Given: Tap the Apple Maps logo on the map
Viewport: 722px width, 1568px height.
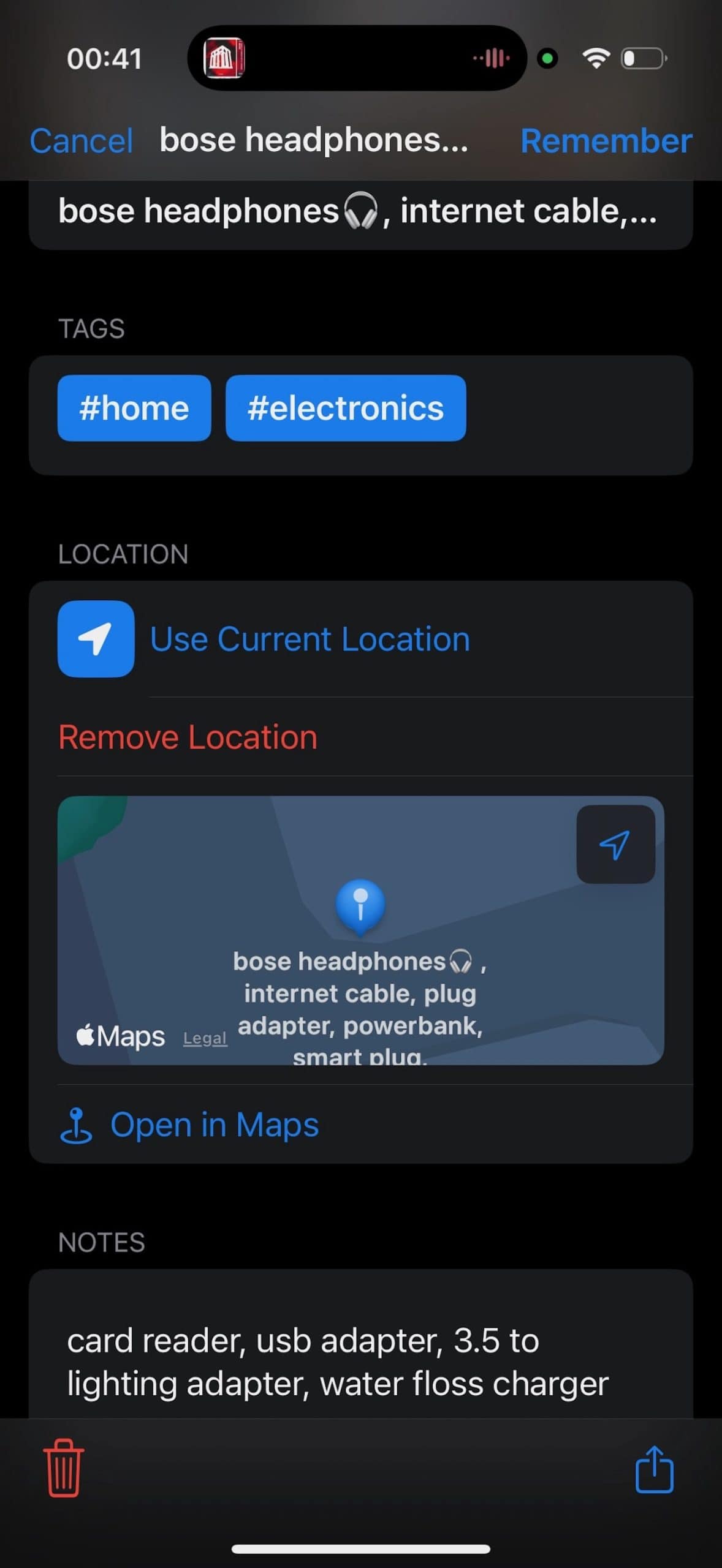Looking at the screenshot, I should click(120, 1035).
